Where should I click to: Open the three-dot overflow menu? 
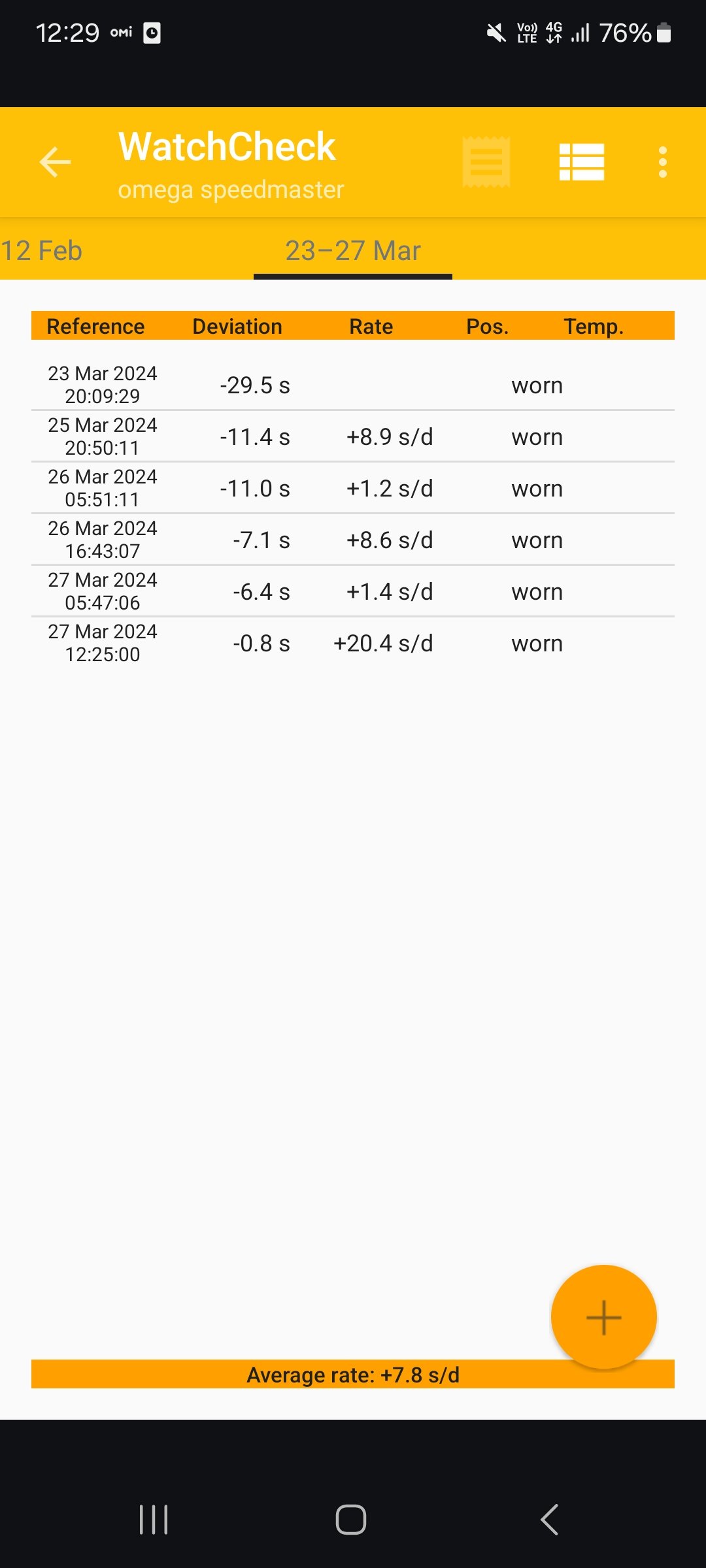pyautogui.click(x=663, y=162)
